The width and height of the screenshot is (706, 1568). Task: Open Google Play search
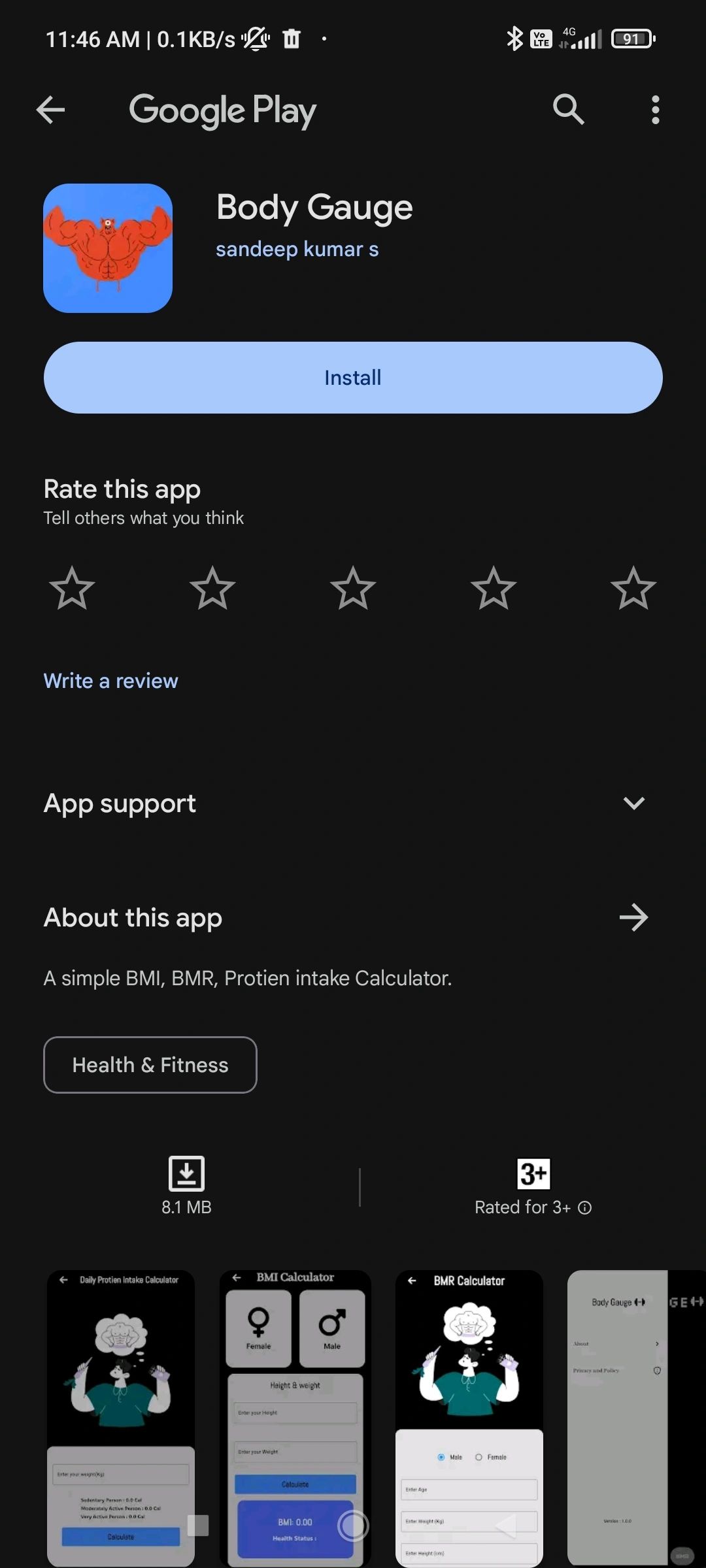point(568,110)
